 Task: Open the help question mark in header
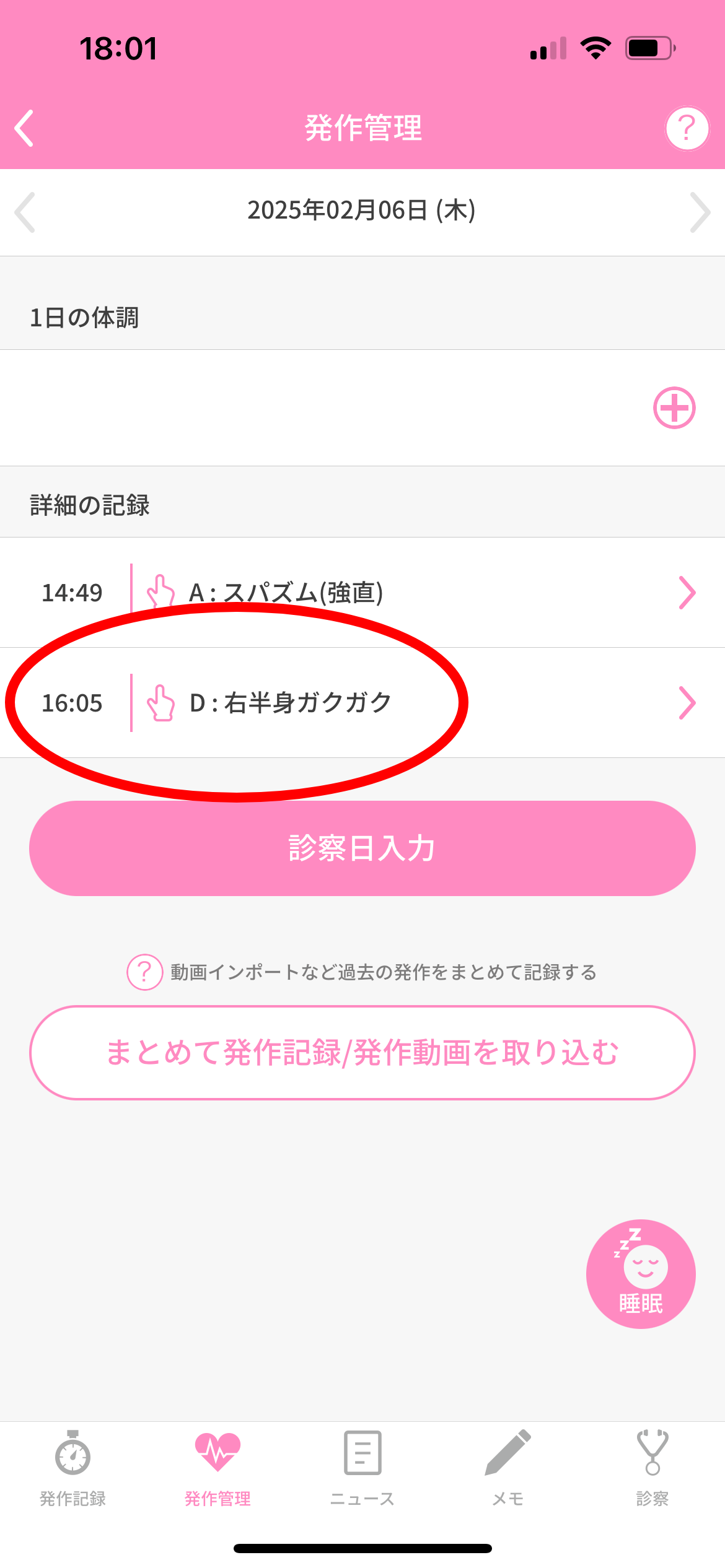687,128
